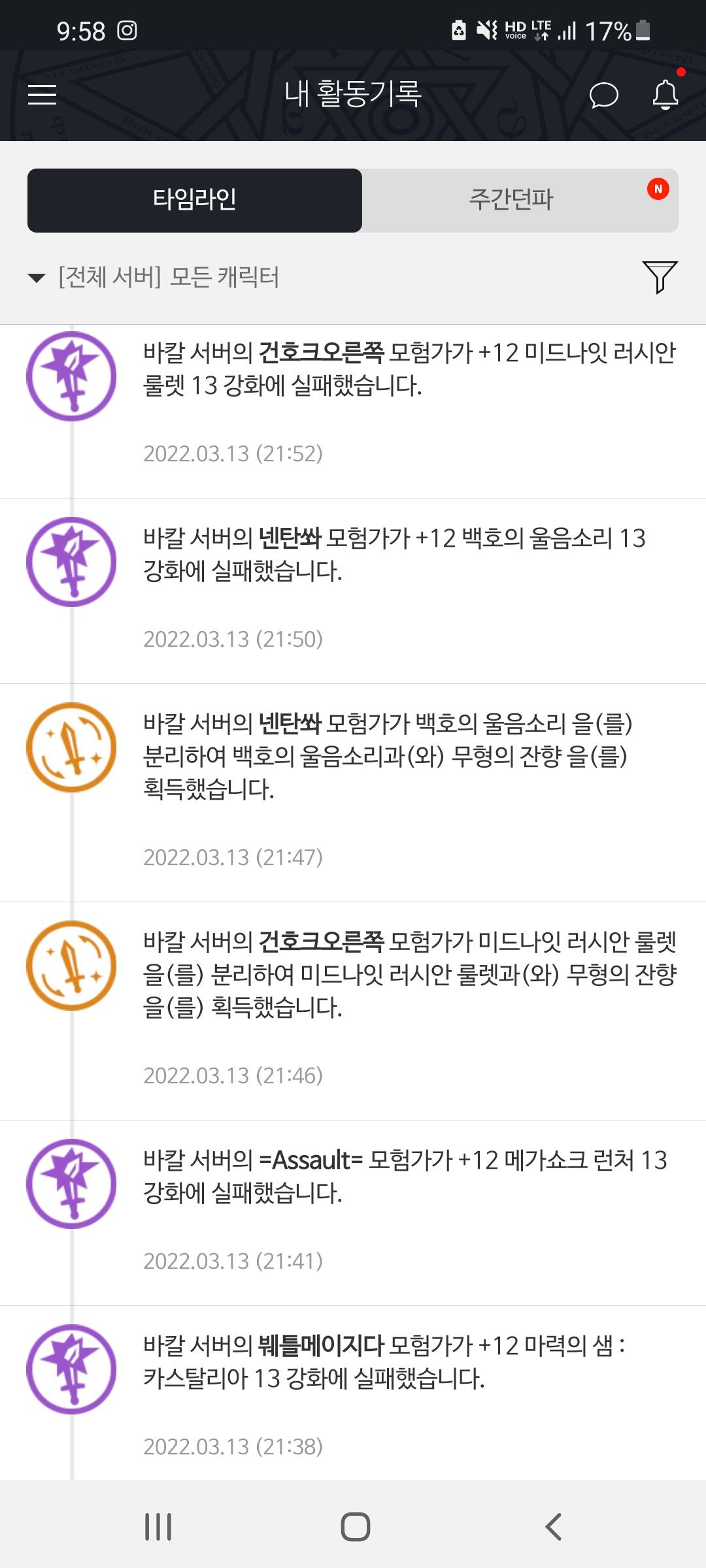Select the 타임라인 tab

pos(195,200)
